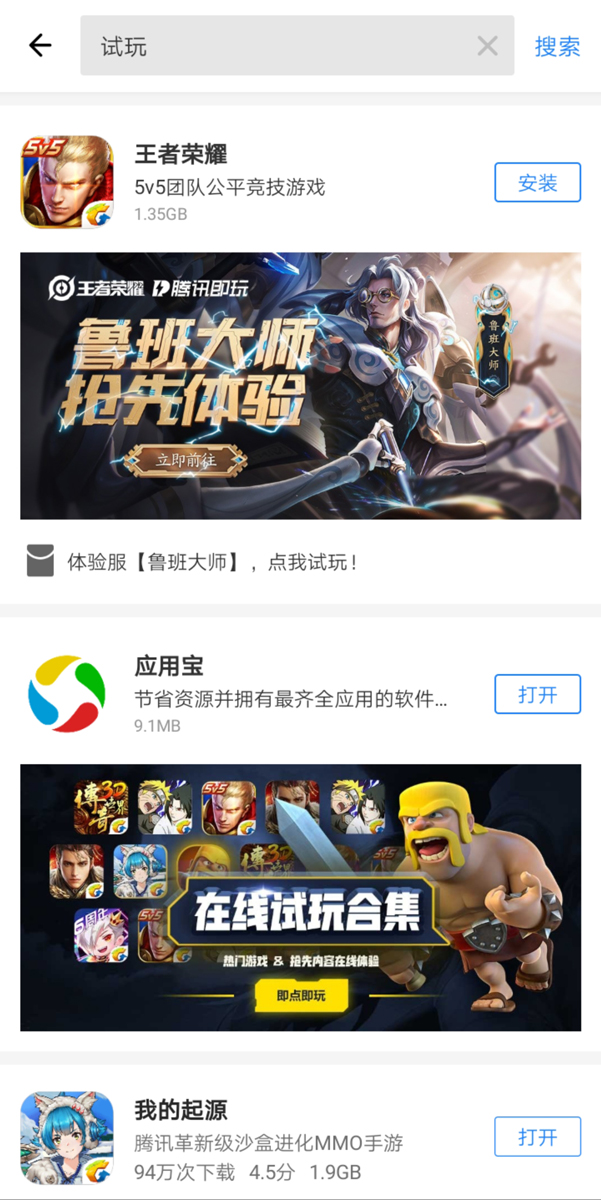Go back using the arrow icon
601x1200 pixels.
pos(40,45)
